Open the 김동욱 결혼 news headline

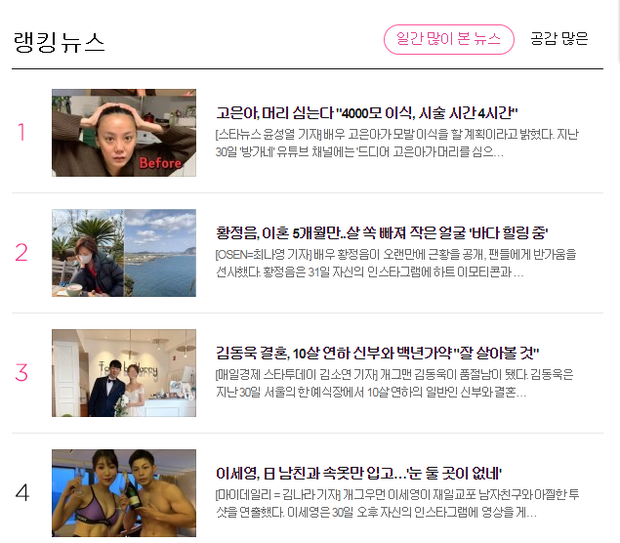(x=377, y=353)
